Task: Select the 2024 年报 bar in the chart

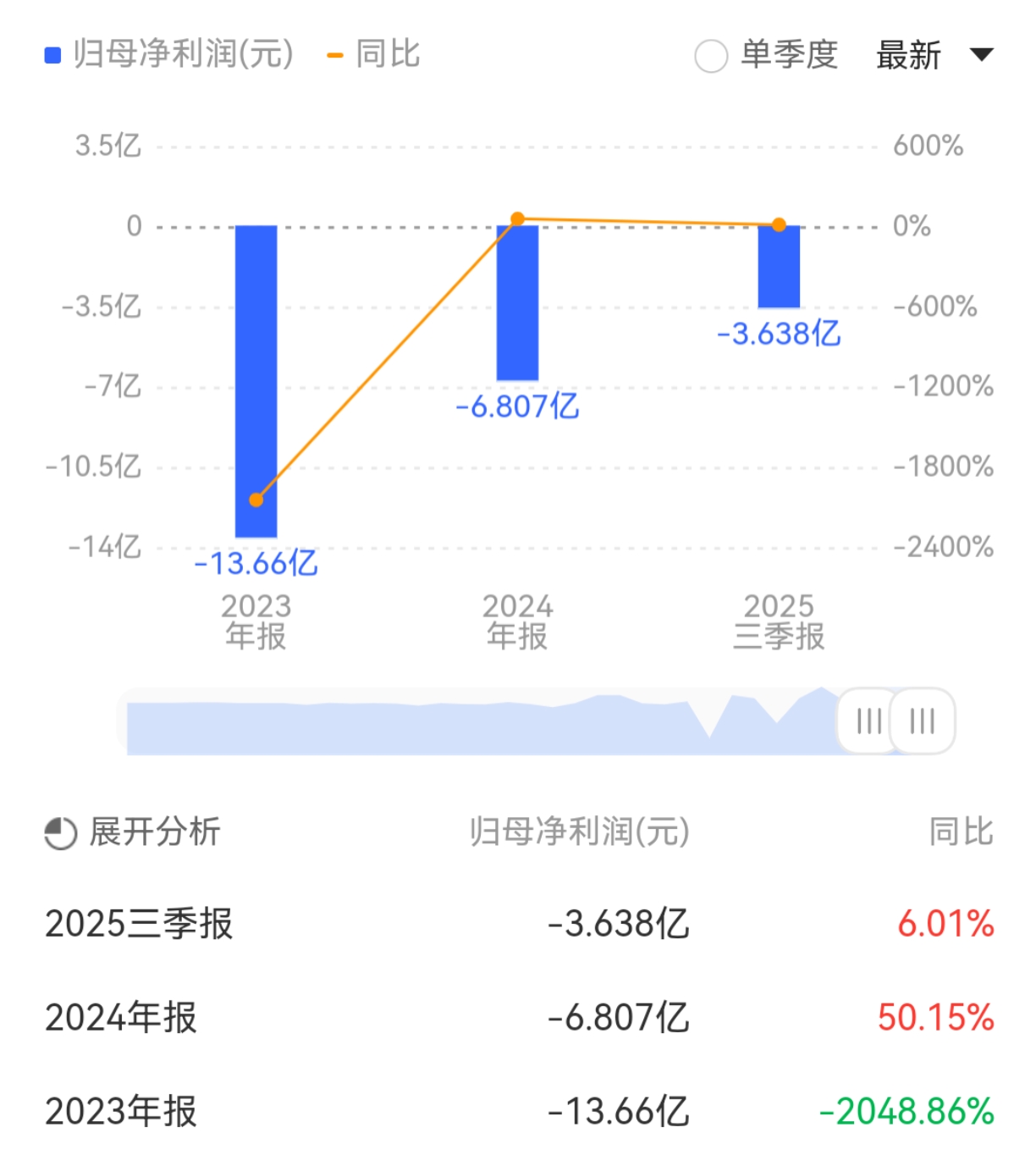Action: [x=517, y=302]
